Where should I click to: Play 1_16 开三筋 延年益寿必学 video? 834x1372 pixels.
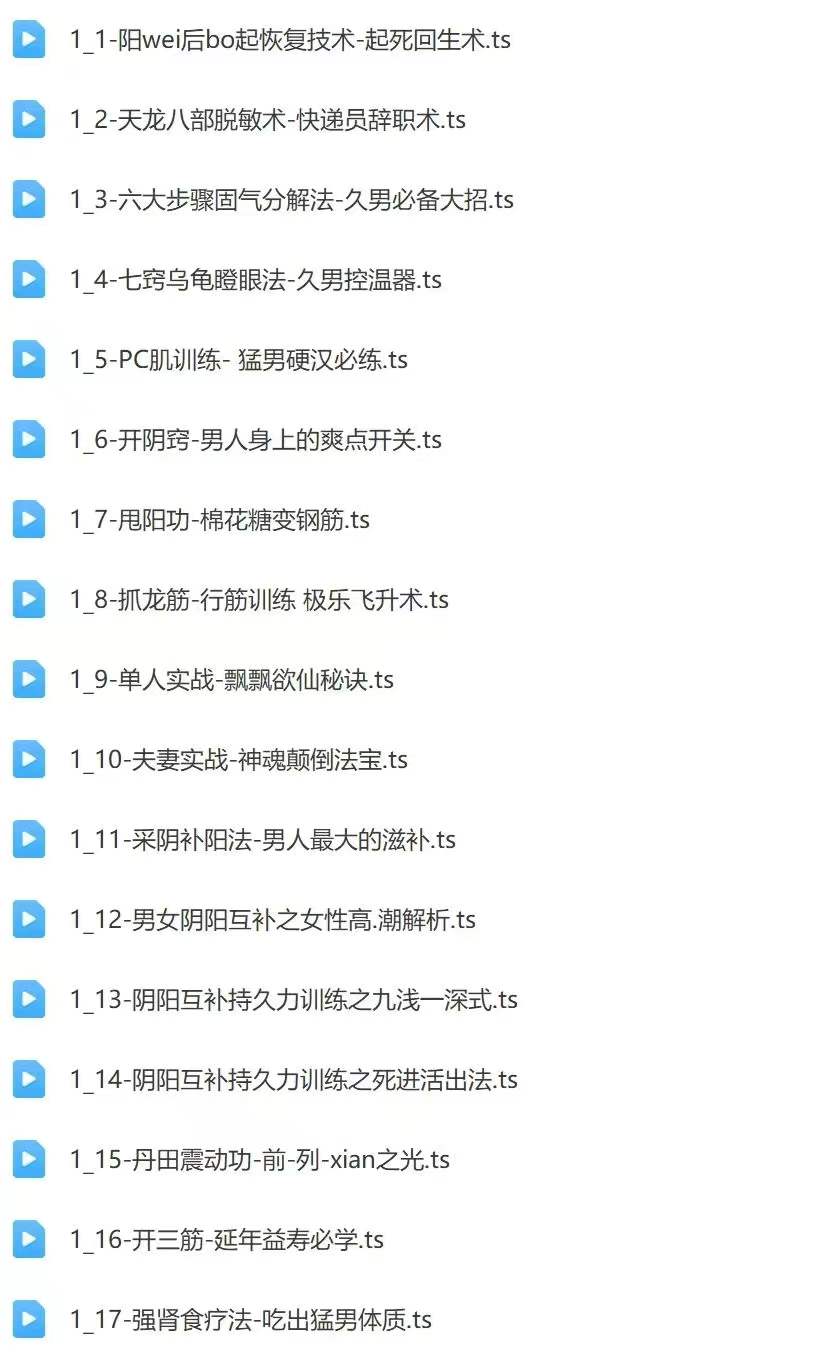click(x=226, y=1240)
